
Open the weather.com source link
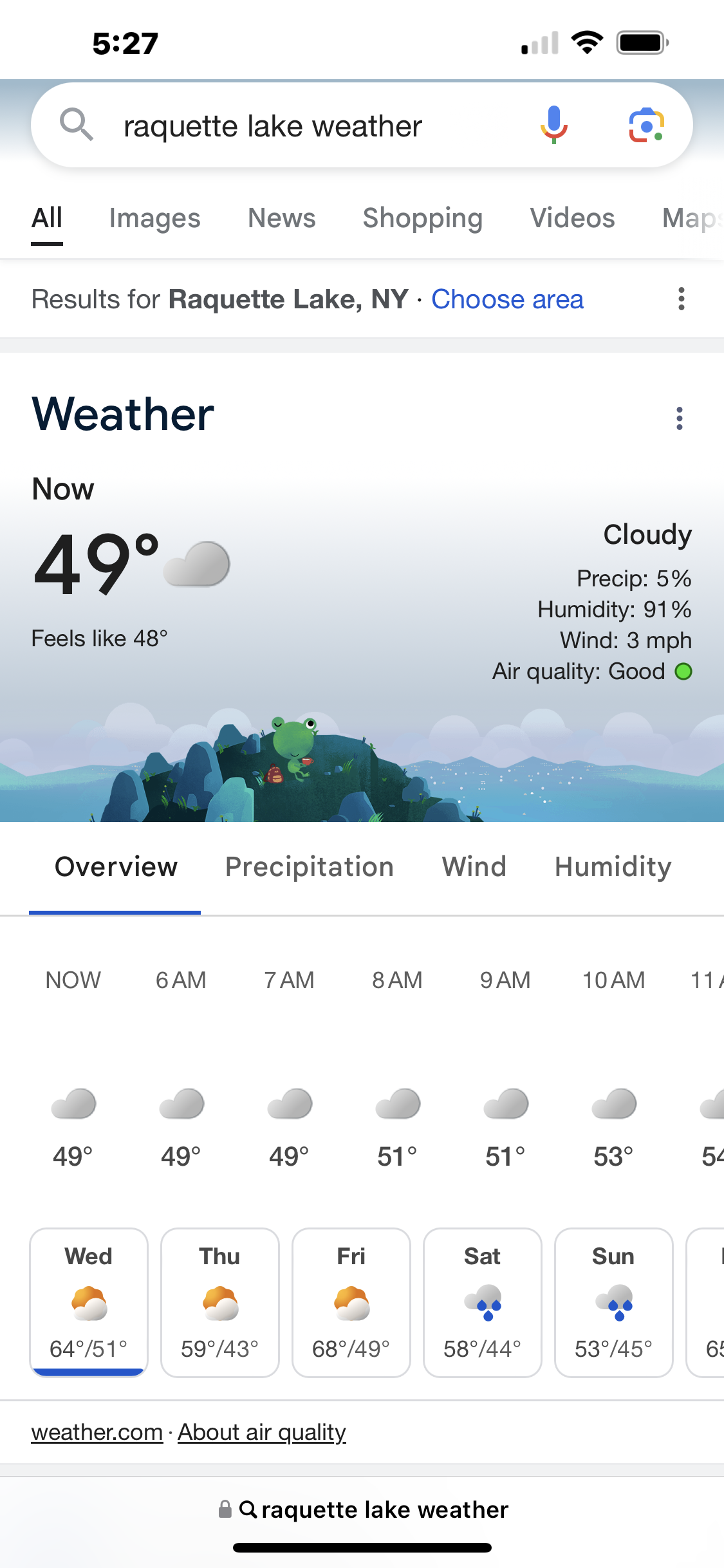(x=97, y=1432)
